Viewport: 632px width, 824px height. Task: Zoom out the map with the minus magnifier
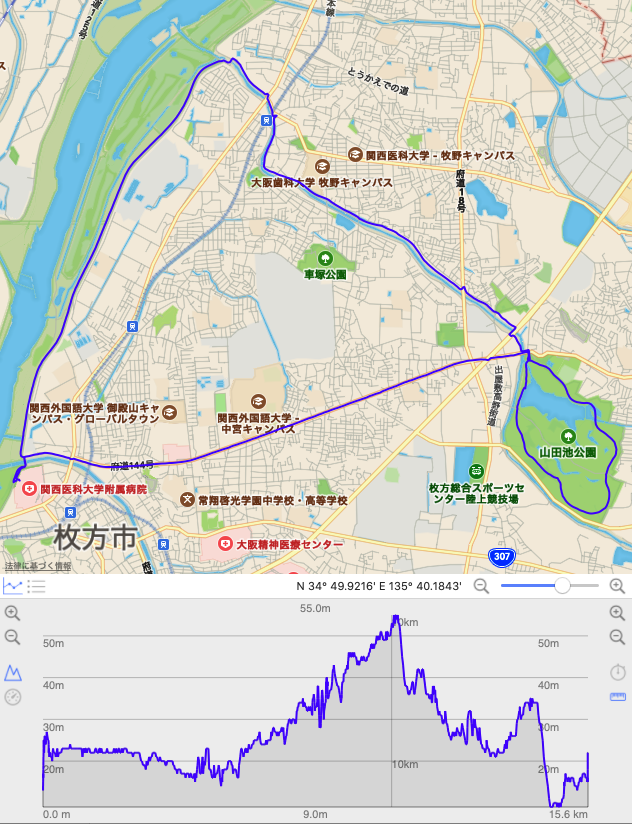(481, 586)
